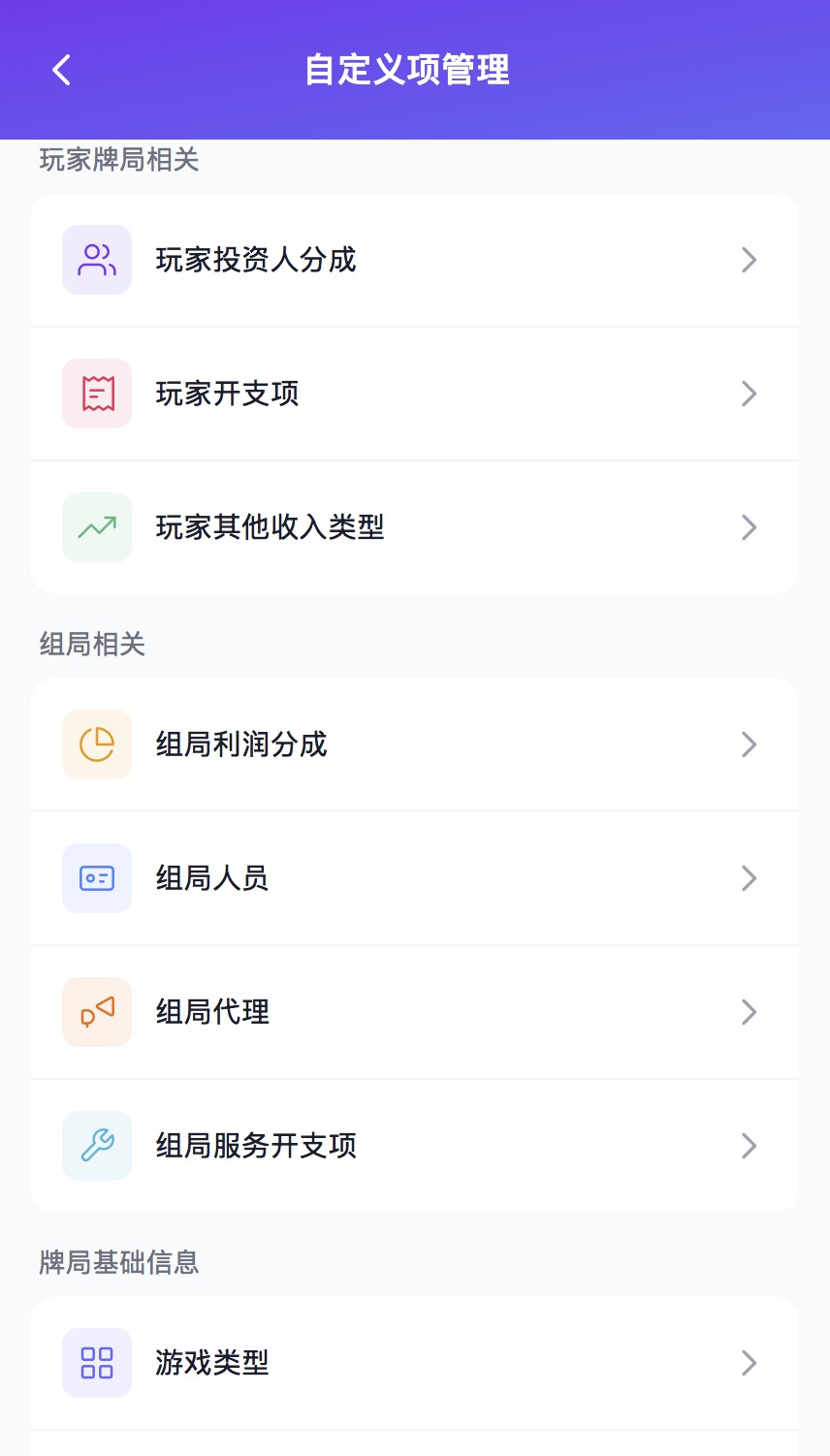Viewport: 830px width, 1456px height.
Task: Click the 玩家投资人分成 people icon
Action: [x=96, y=259]
